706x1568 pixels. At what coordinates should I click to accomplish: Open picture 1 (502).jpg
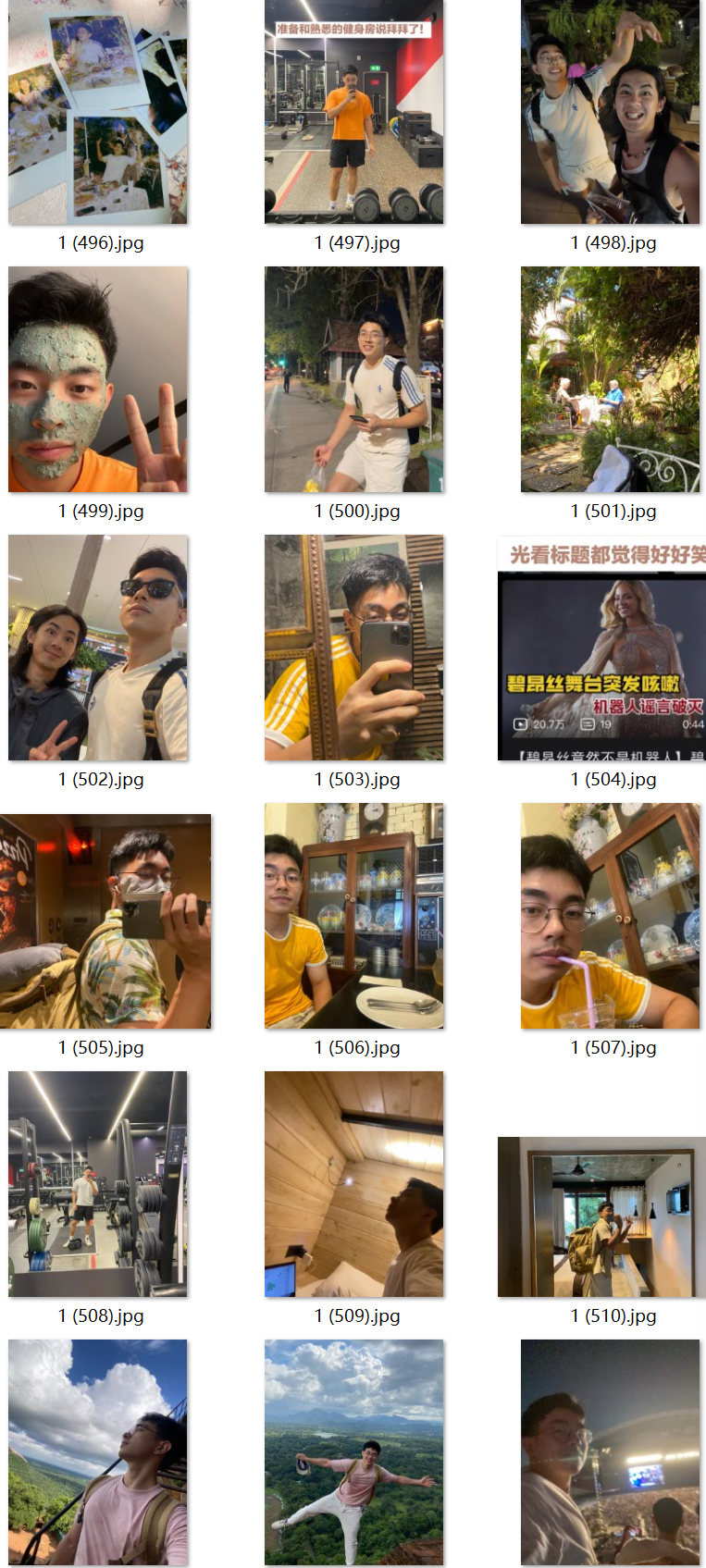98,648
